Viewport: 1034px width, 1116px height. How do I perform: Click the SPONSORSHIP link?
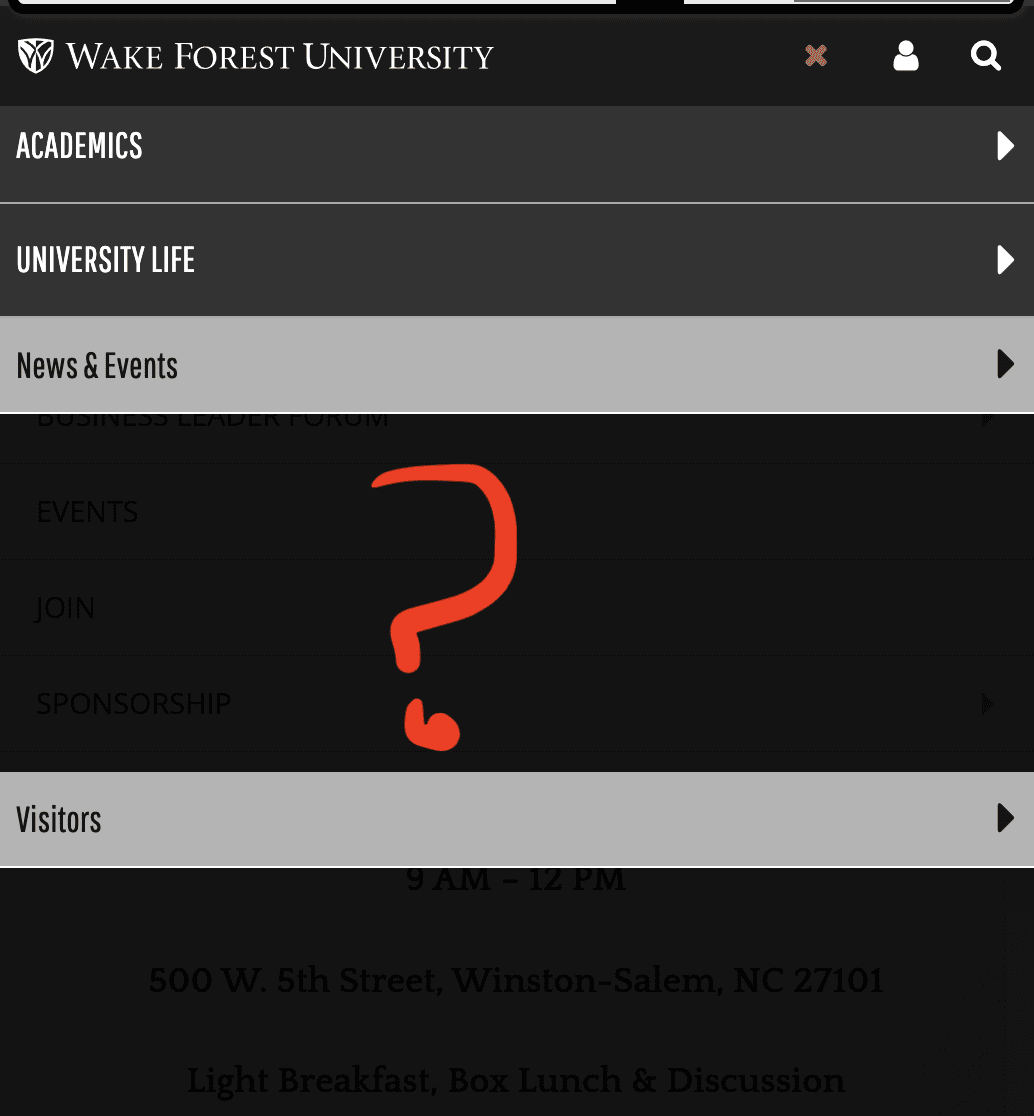coord(133,704)
